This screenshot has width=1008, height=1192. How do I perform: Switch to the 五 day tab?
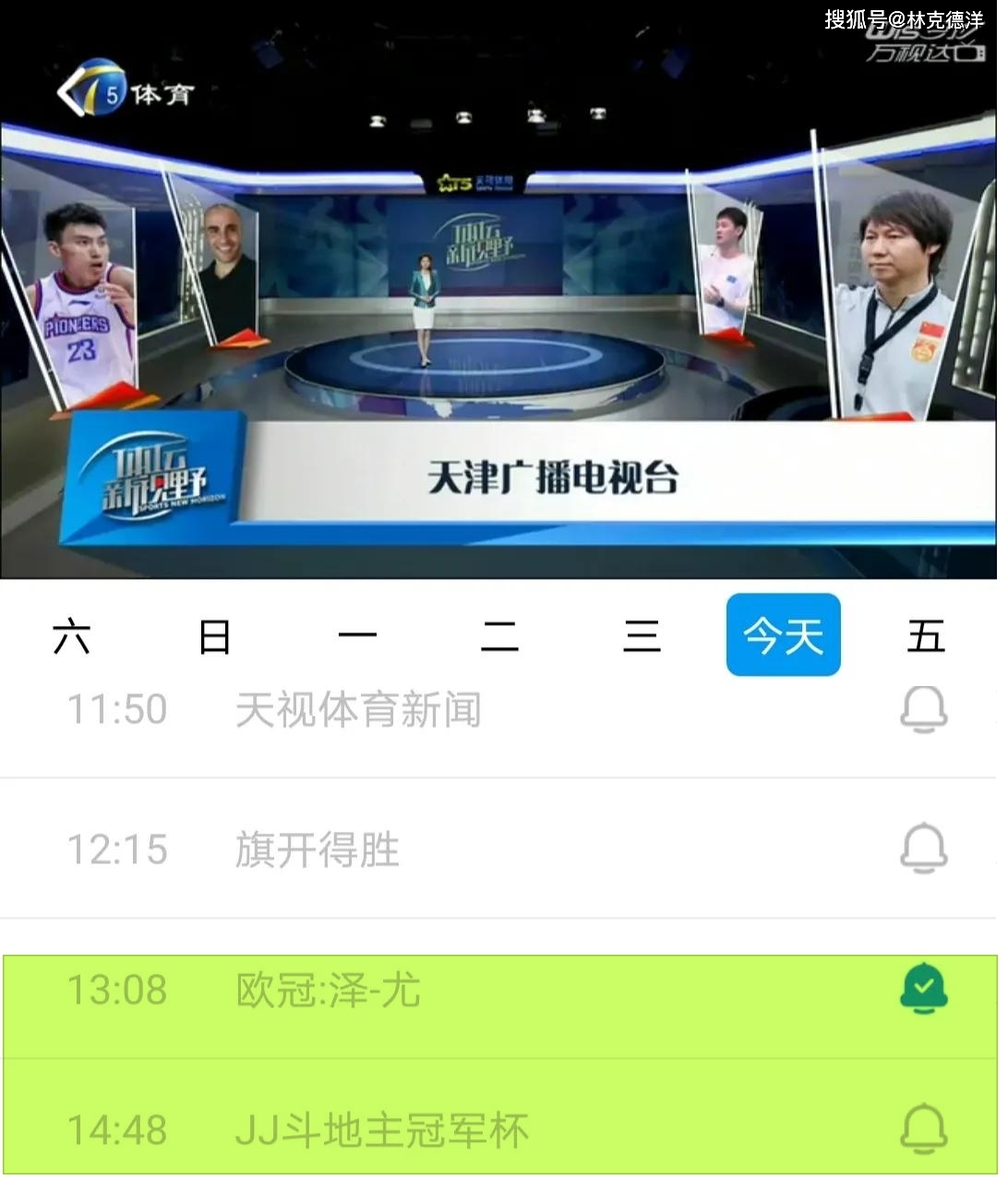tap(925, 636)
